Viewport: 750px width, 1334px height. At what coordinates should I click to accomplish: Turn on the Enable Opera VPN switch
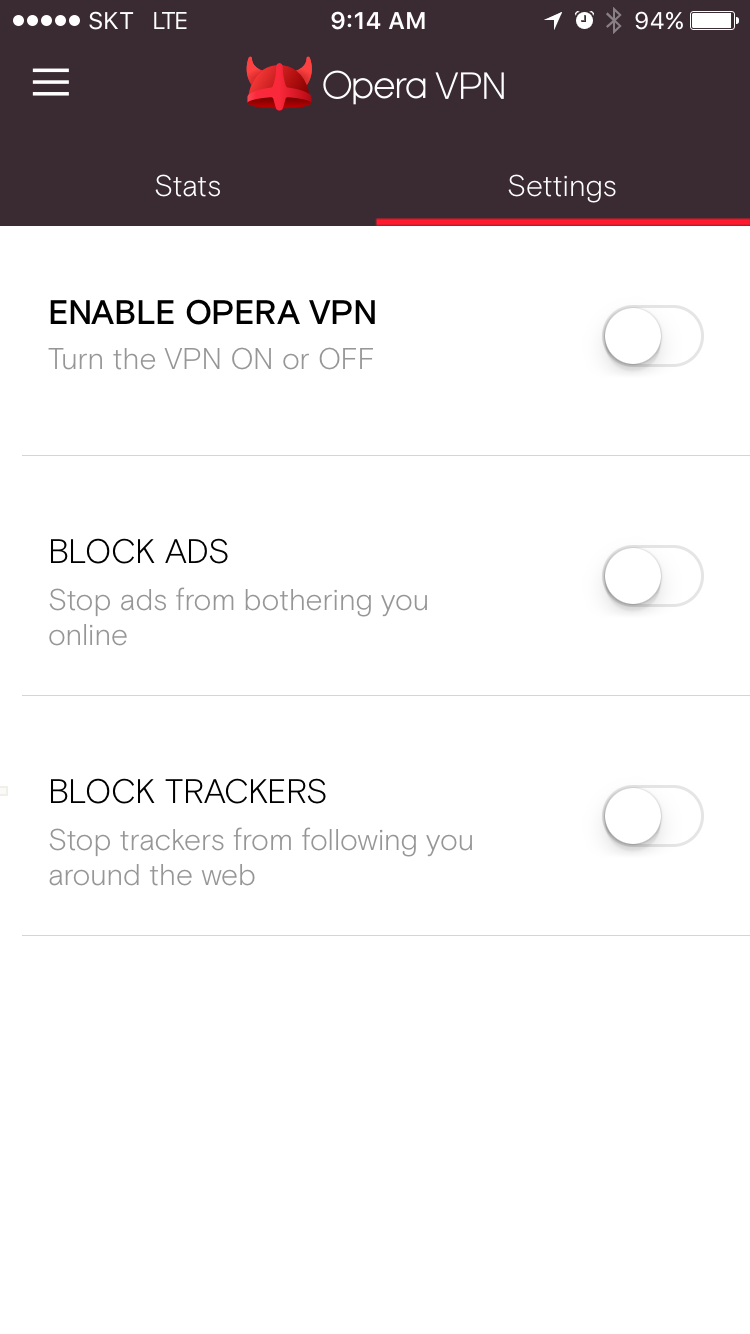(653, 336)
